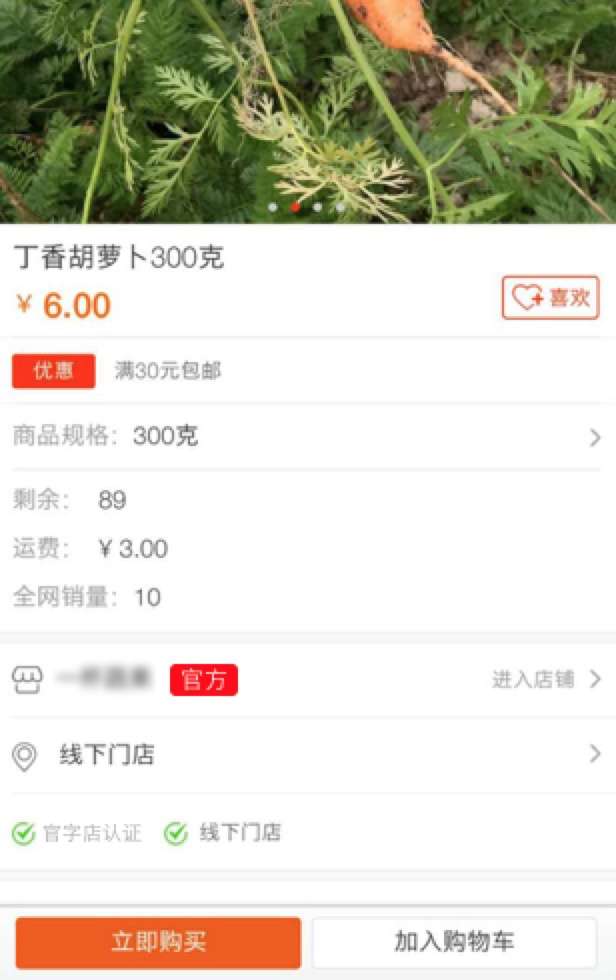Tap 立即购买 to buy now
The width and height of the screenshot is (616, 980).
coord(158,942)
